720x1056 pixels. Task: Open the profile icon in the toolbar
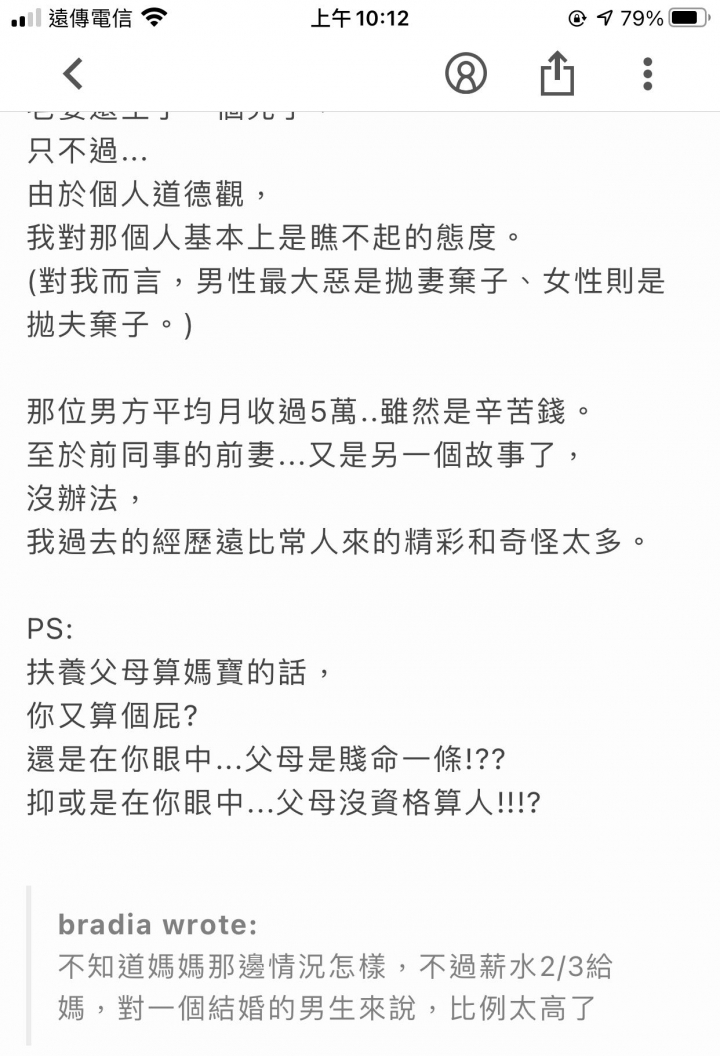coord(465,73)
